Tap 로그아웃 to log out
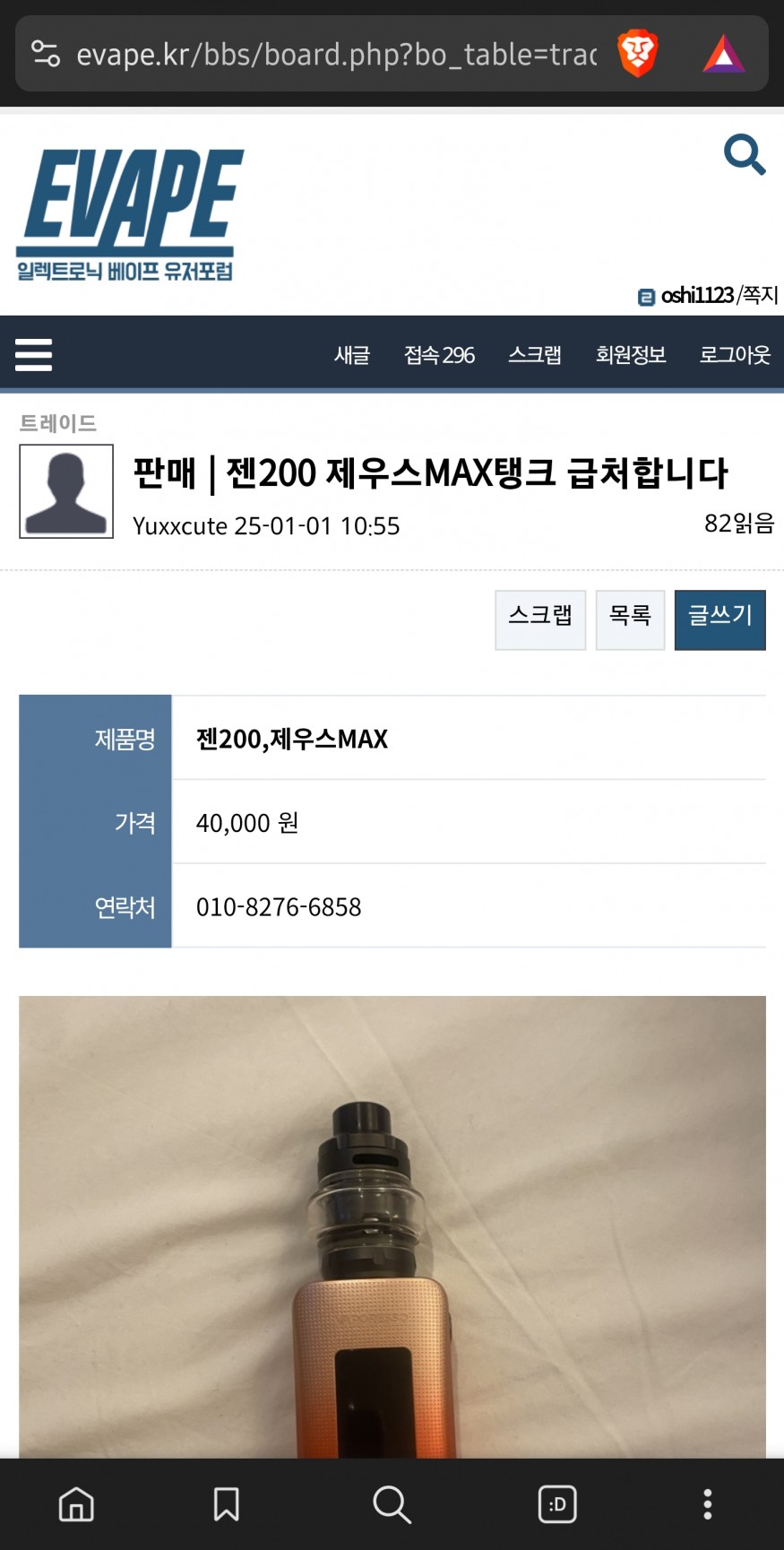Screen dimensions: 784x1550 (x=734, y=355)
